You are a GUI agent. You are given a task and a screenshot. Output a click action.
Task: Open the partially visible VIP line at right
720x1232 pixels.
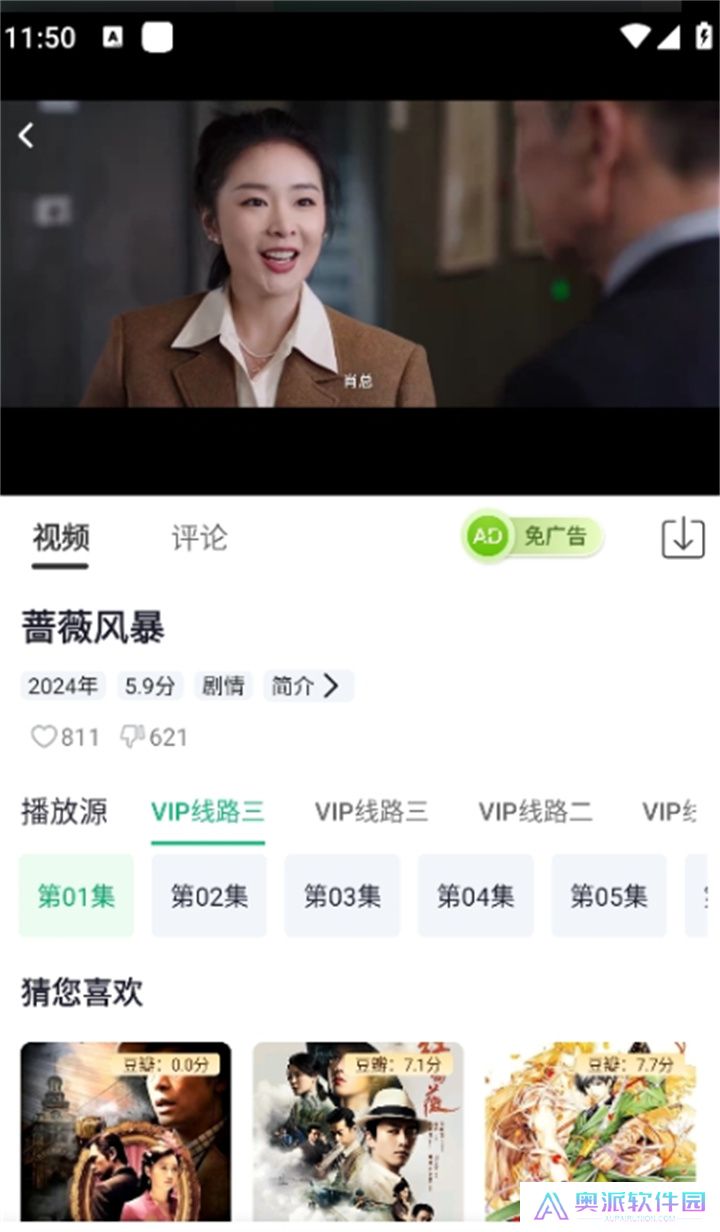coord(675,812)
